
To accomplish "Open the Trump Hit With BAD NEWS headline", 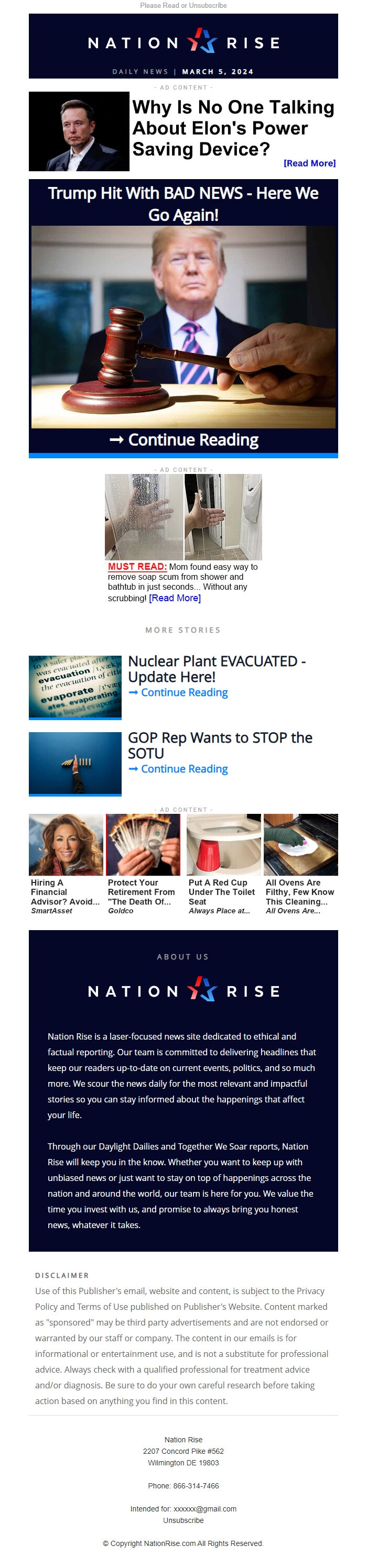I will point(183,203).
